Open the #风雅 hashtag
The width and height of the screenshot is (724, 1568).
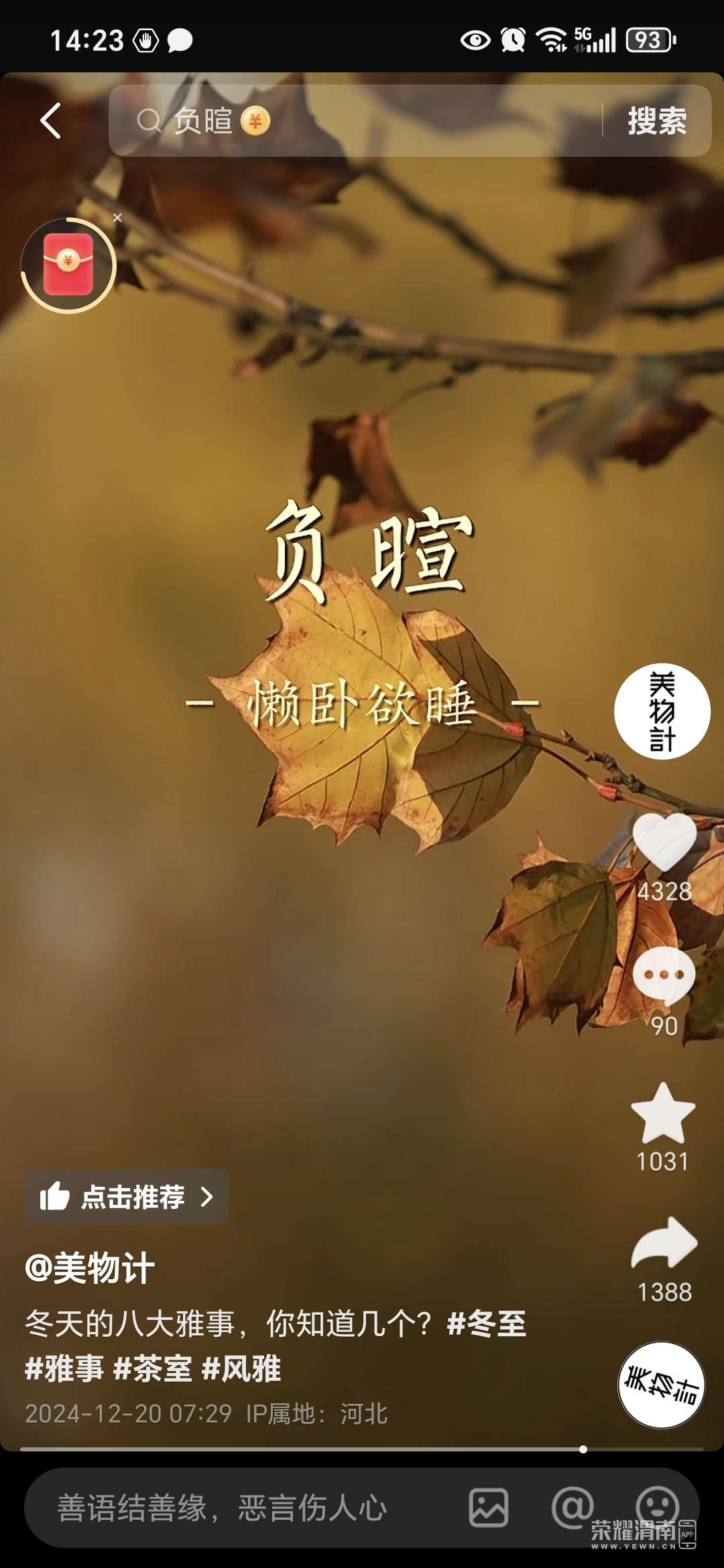click(x=241, y=1368)
